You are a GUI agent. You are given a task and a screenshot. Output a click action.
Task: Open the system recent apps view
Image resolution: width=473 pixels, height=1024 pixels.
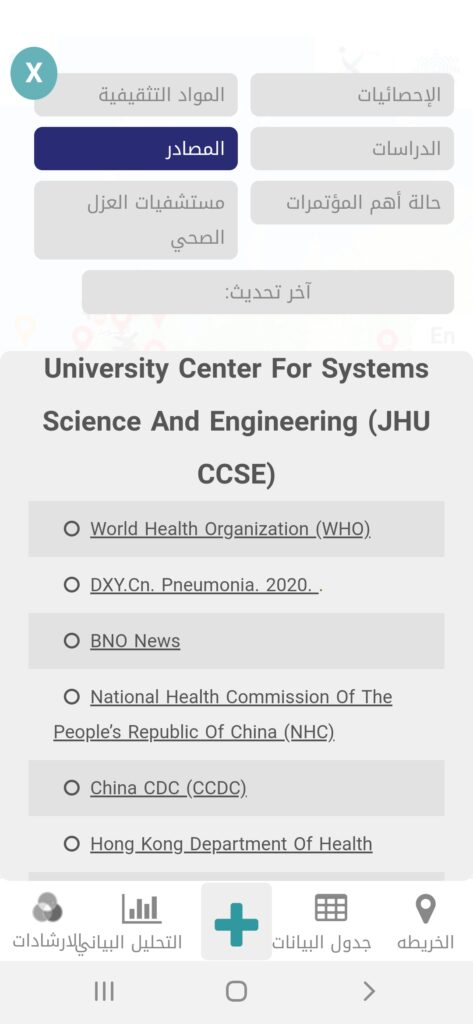click(x=104, y=991)
